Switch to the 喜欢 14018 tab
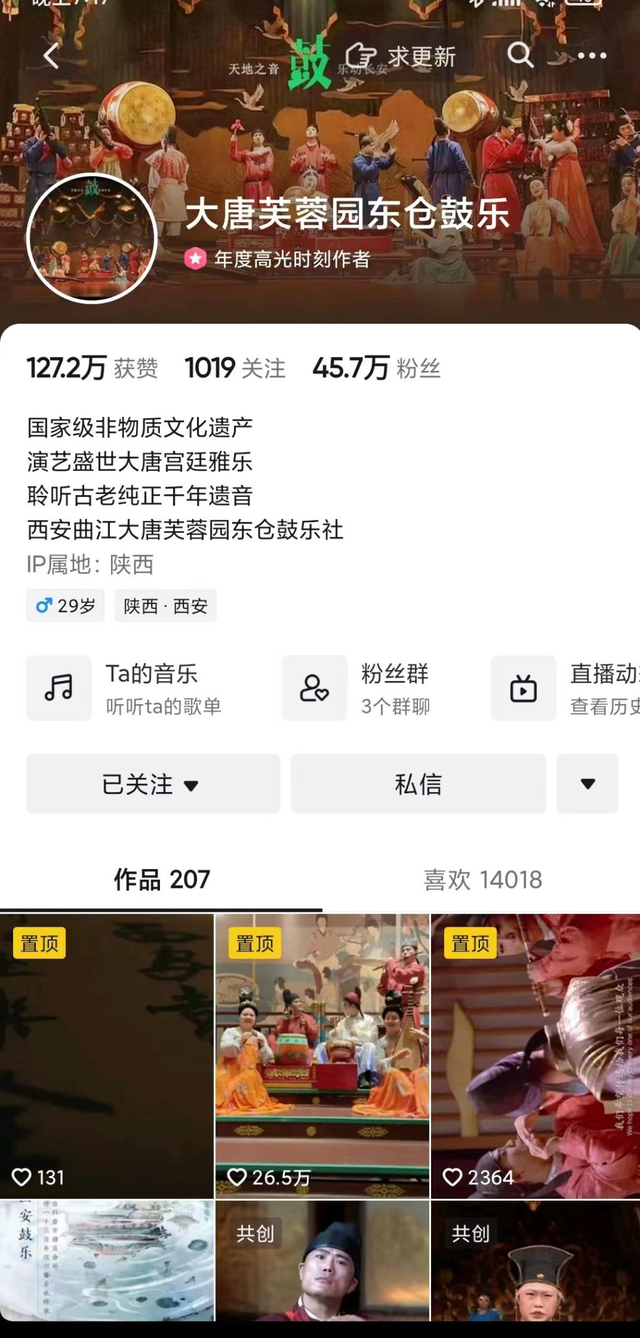The image size is (640, 1338). coord(482,879)
